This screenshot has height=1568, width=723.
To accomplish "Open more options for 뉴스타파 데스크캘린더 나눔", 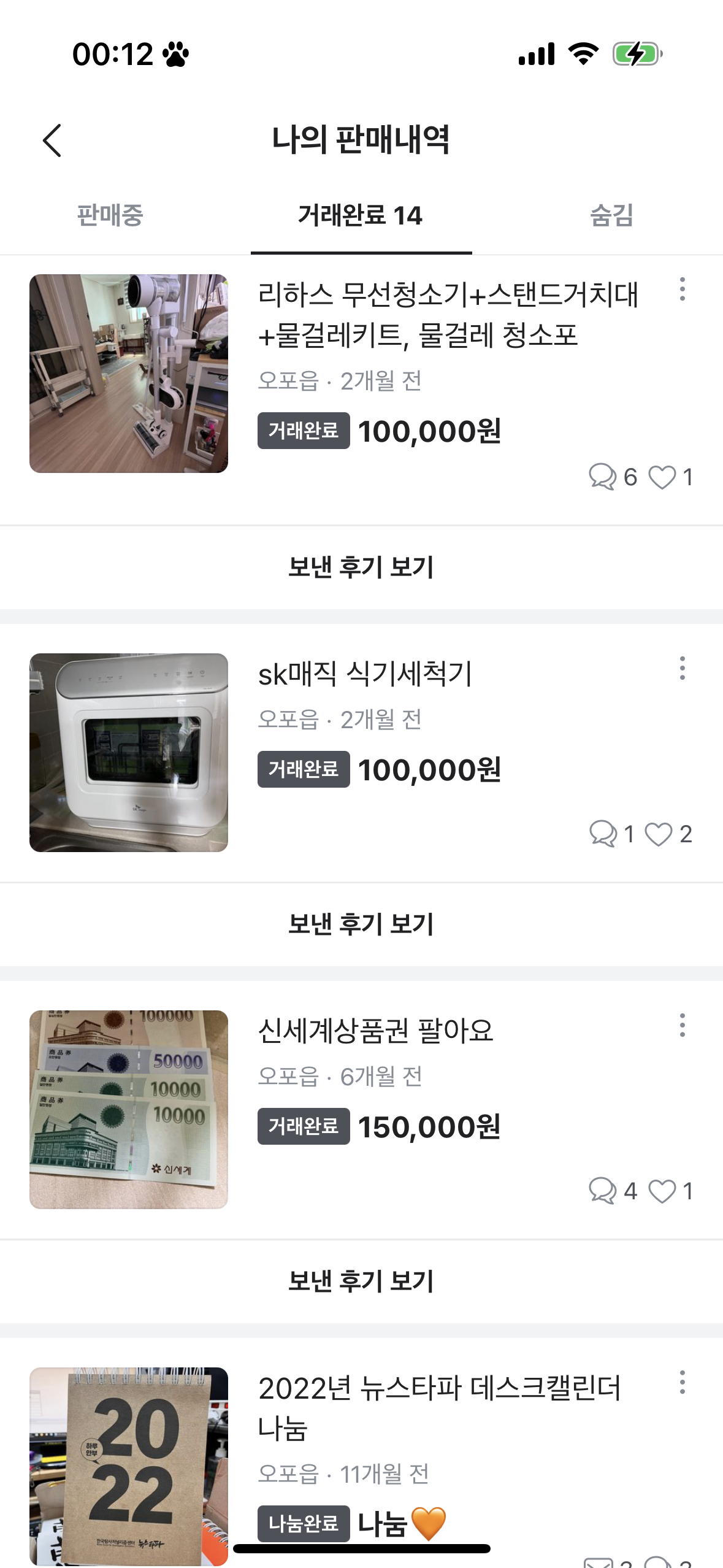I will click(682, 1382).
